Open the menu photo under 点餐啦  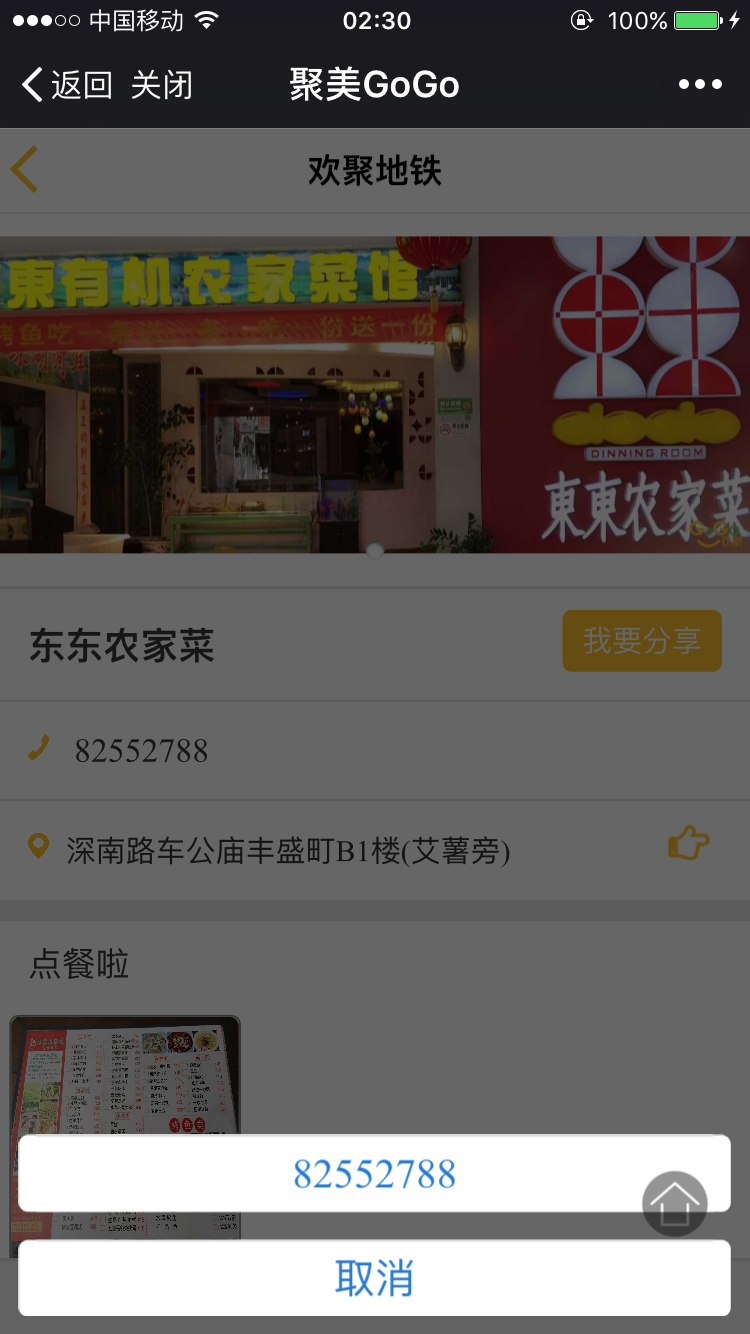[x=125, y=1075]
